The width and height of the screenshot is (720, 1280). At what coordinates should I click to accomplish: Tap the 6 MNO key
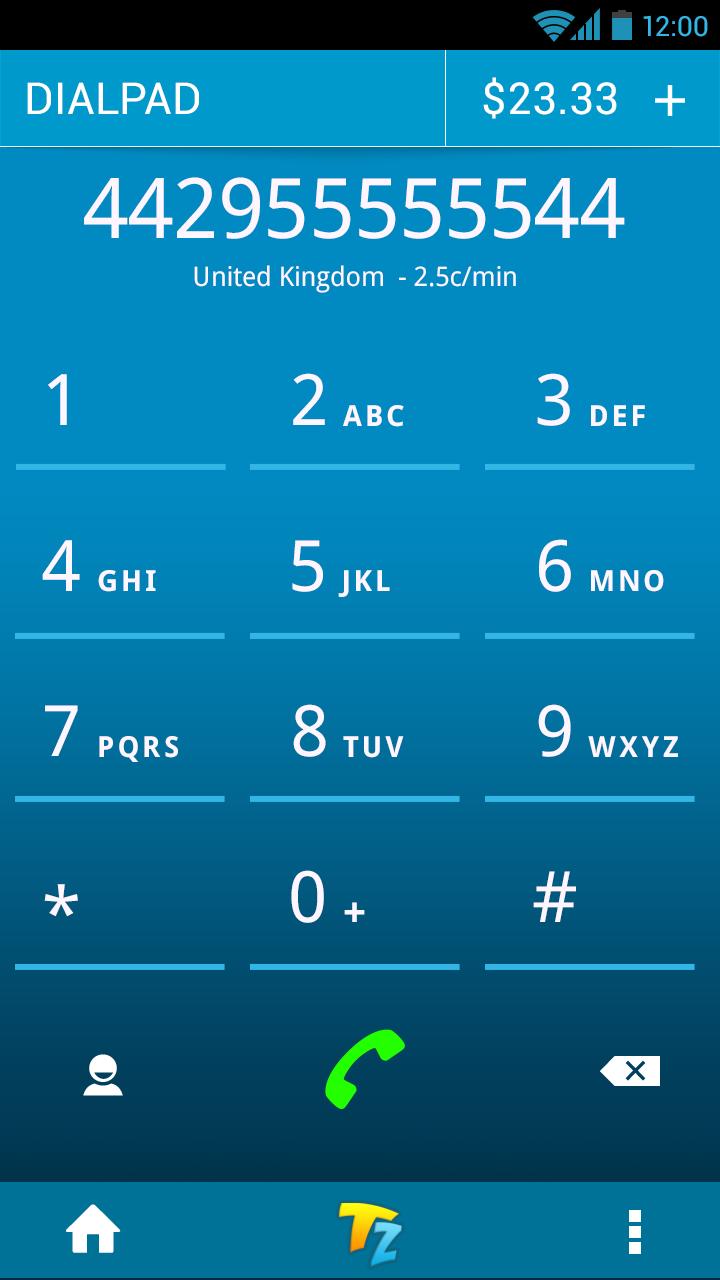pos(590,570)
